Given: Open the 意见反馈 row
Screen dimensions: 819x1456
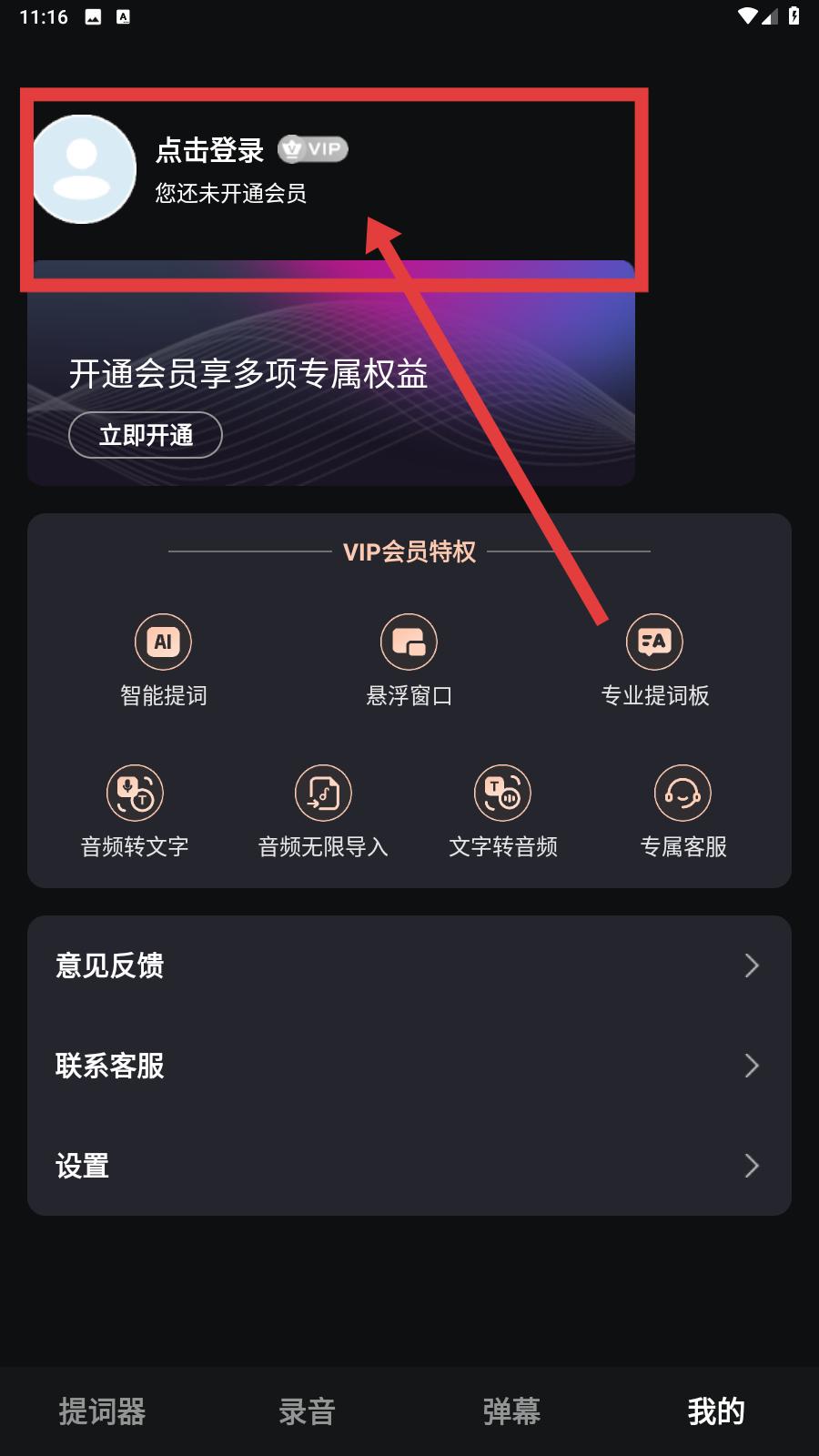Looking at the screenshot, I should point(409,966).
